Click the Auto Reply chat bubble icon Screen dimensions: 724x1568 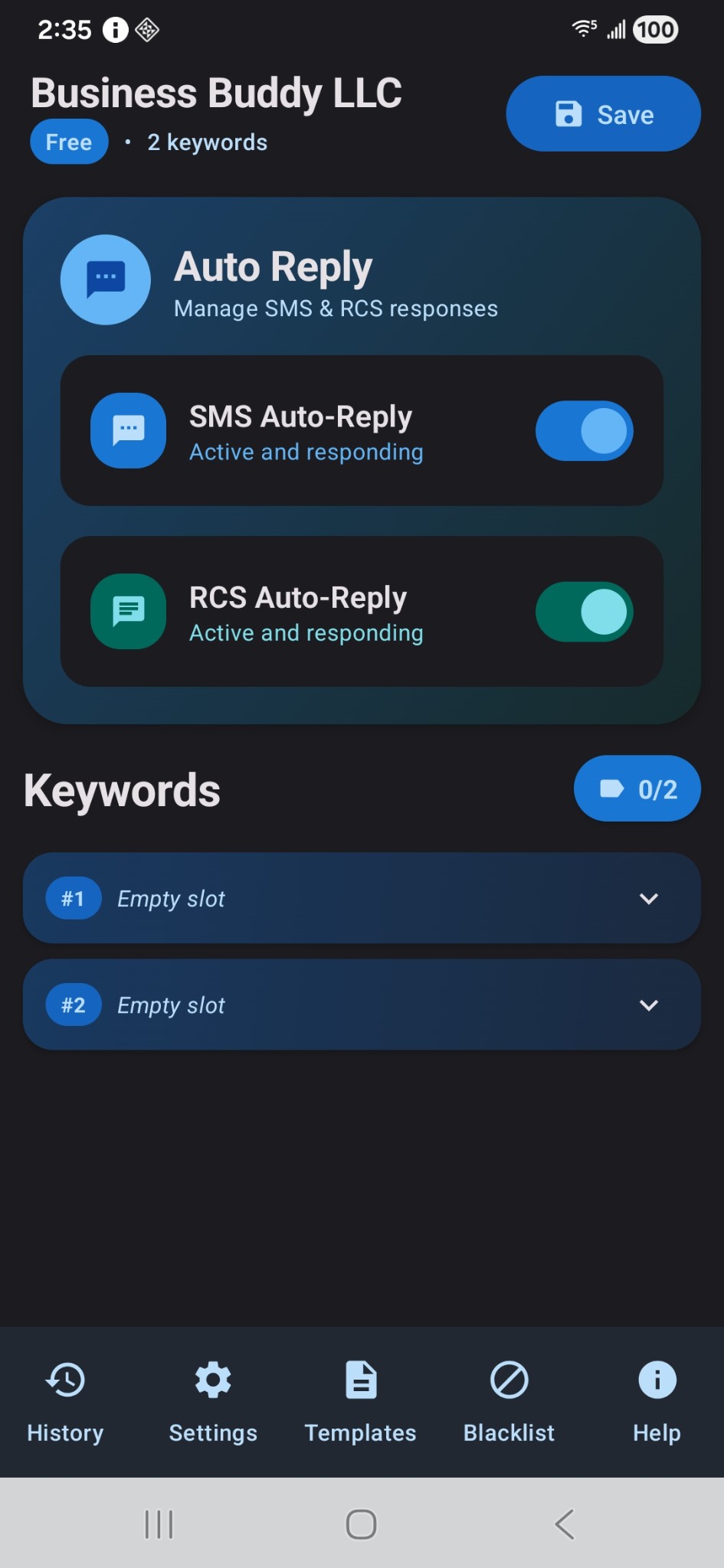pos(105,279)
